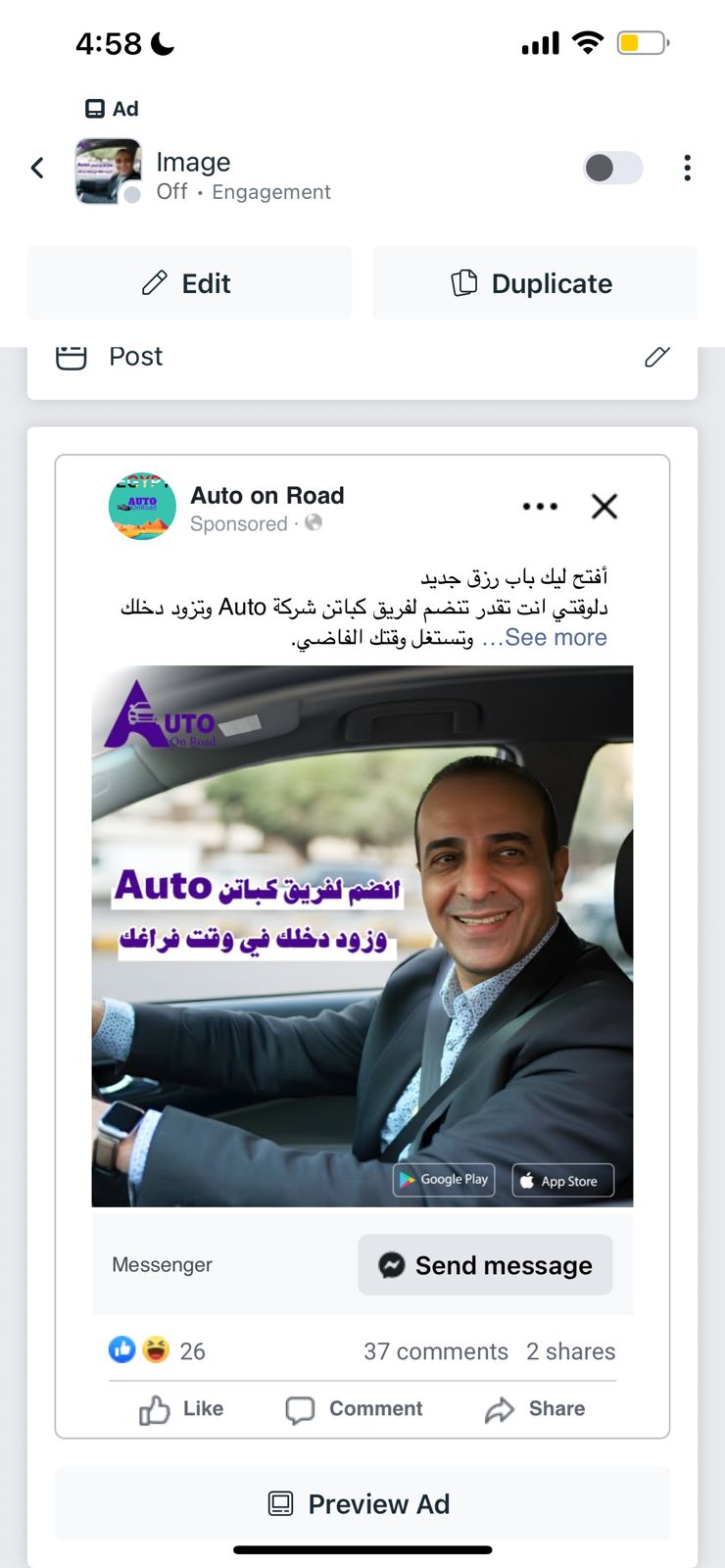Dismiss the ad preview with X
725x1568 pixels.
tap(604, 507)
